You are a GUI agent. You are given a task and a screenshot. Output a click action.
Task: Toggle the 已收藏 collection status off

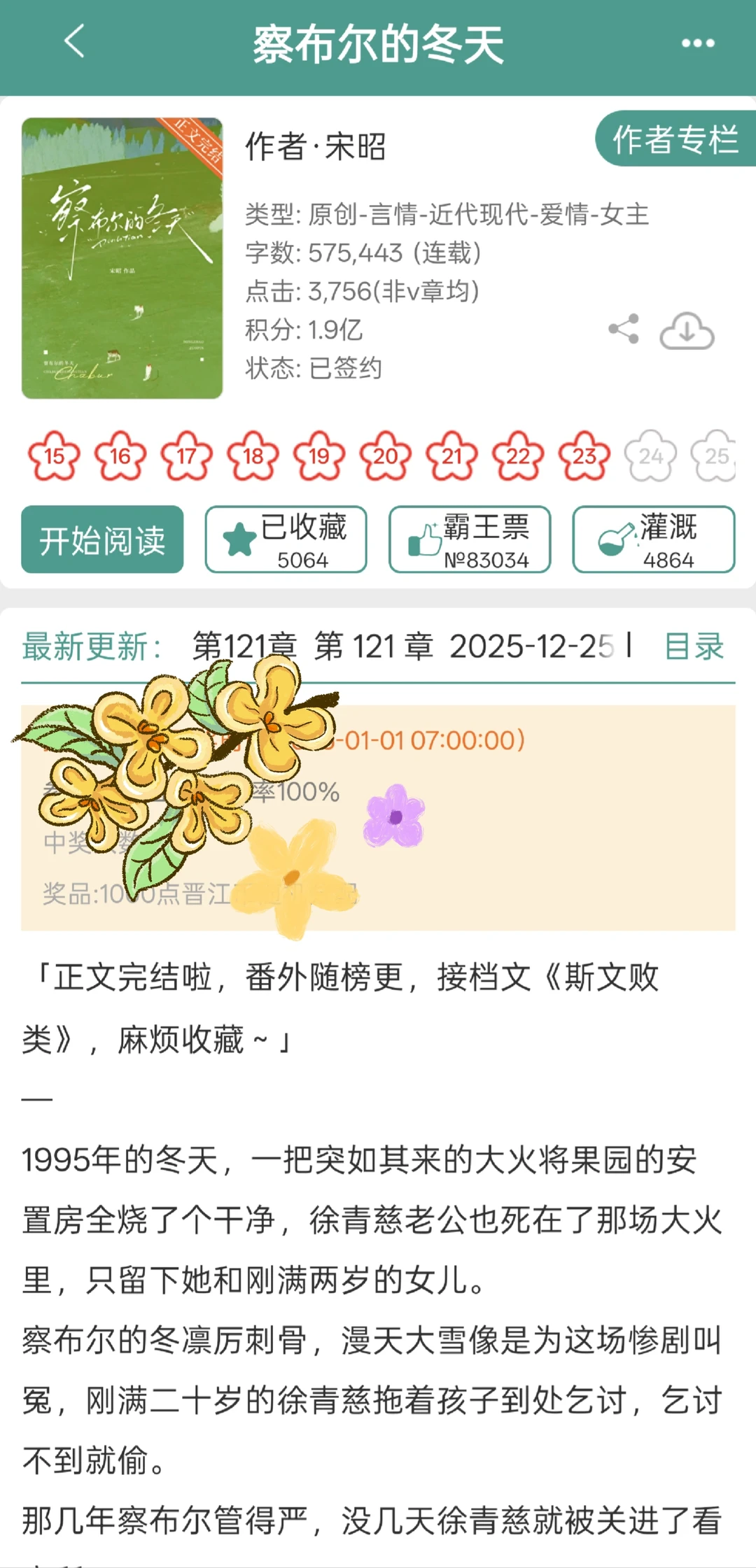tap(286, 539)
